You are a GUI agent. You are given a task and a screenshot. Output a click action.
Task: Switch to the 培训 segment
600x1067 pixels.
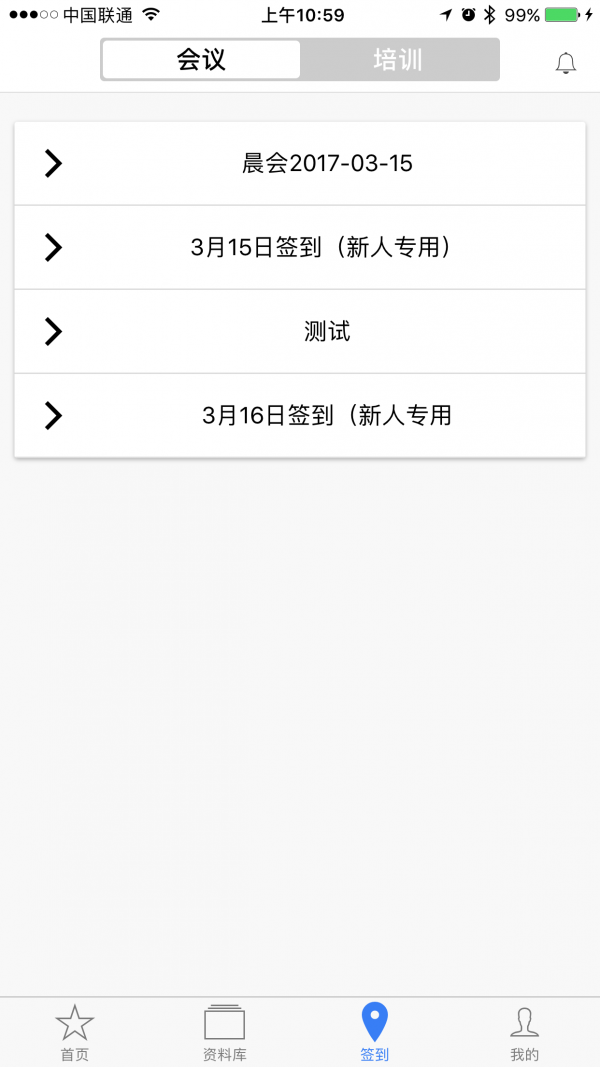399,60
